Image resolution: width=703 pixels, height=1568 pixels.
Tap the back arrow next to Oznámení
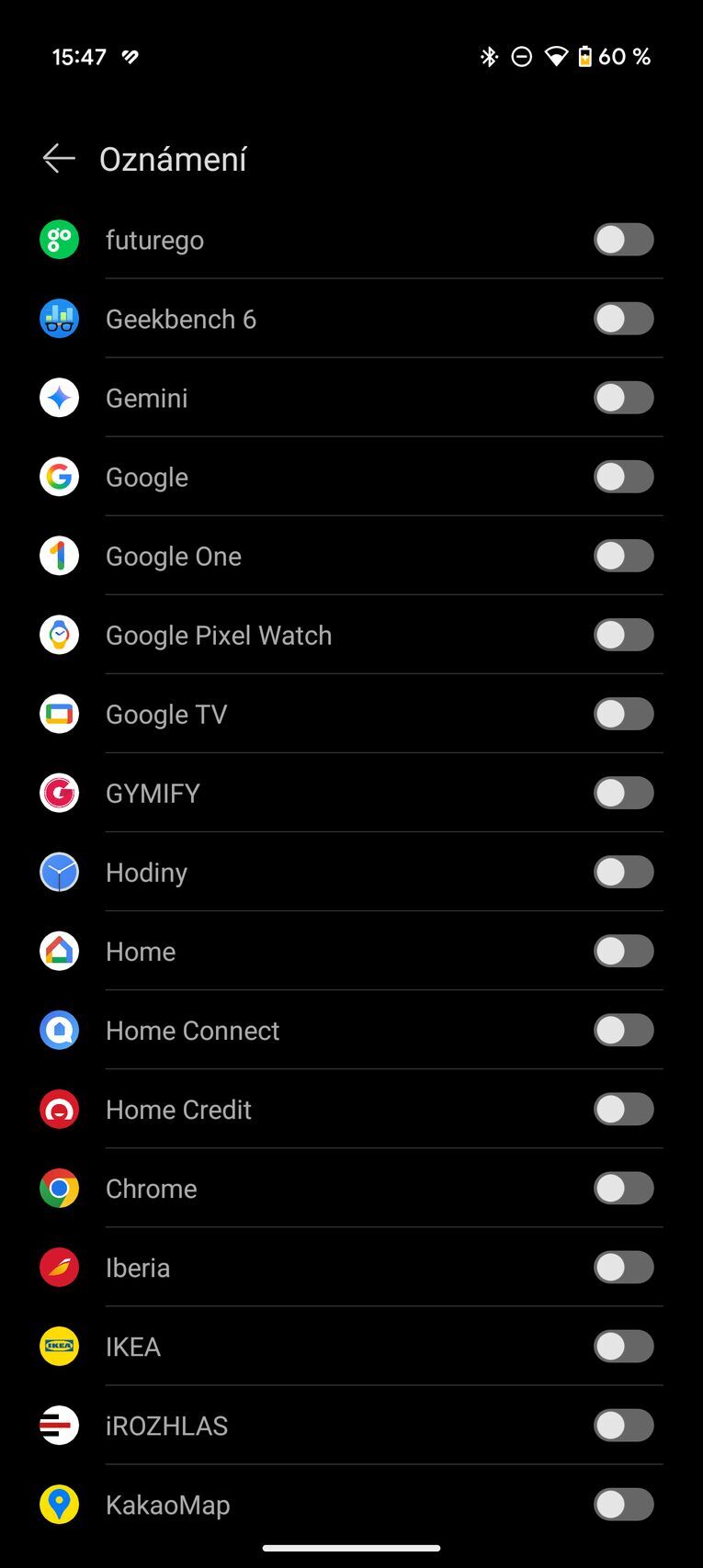[x=59, y=158]
